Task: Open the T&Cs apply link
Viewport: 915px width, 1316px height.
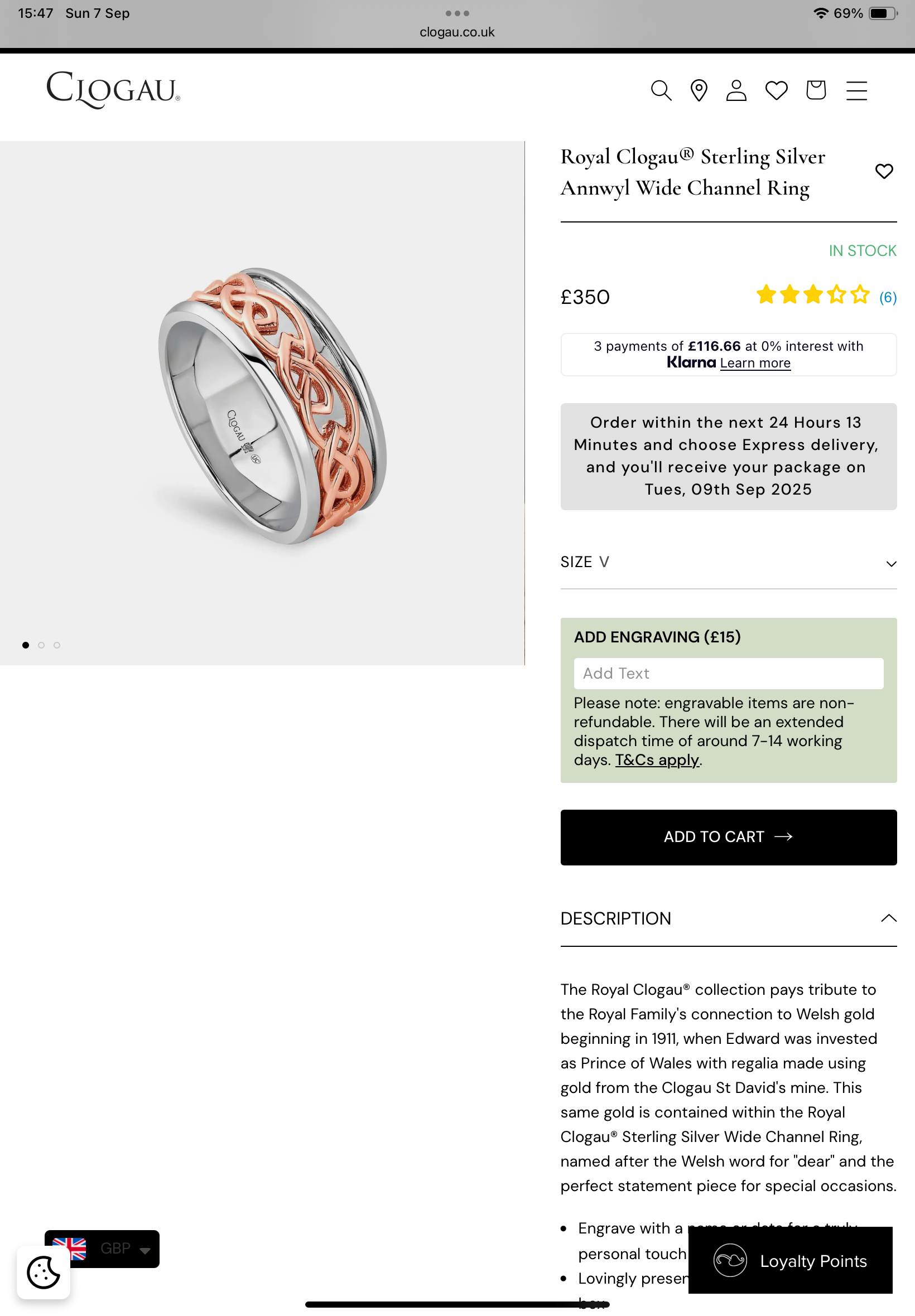Action: [657, 760]
